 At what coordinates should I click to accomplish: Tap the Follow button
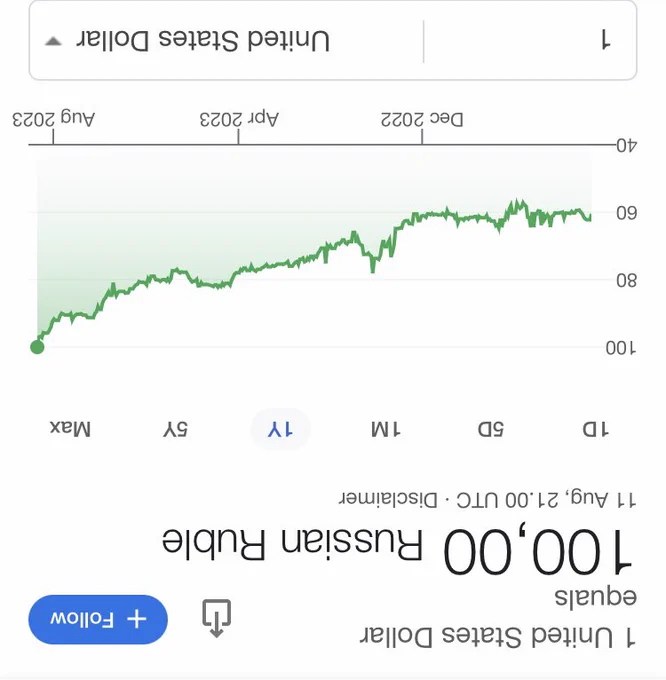coord(98,619)
